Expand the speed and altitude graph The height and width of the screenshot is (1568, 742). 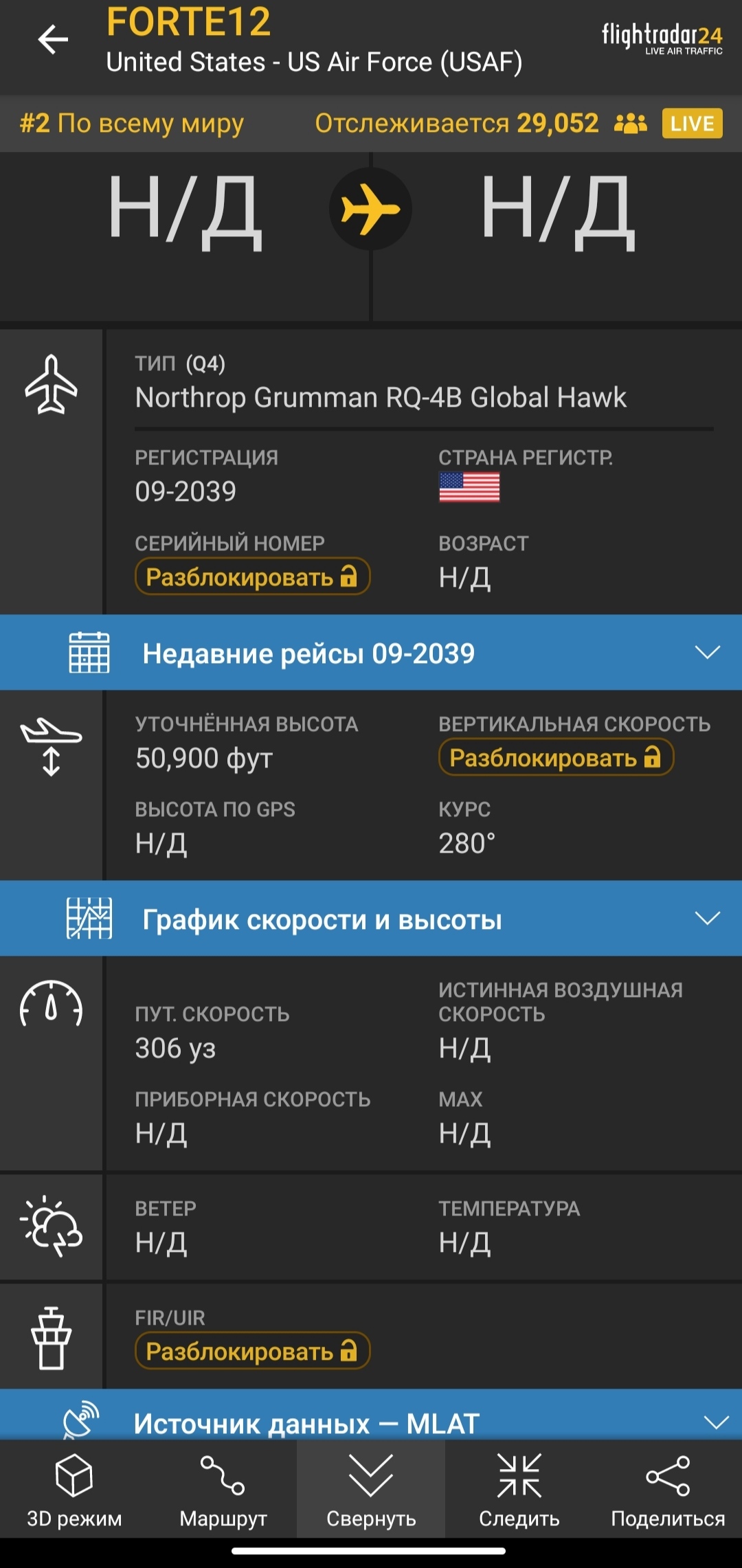pos(371,919)
